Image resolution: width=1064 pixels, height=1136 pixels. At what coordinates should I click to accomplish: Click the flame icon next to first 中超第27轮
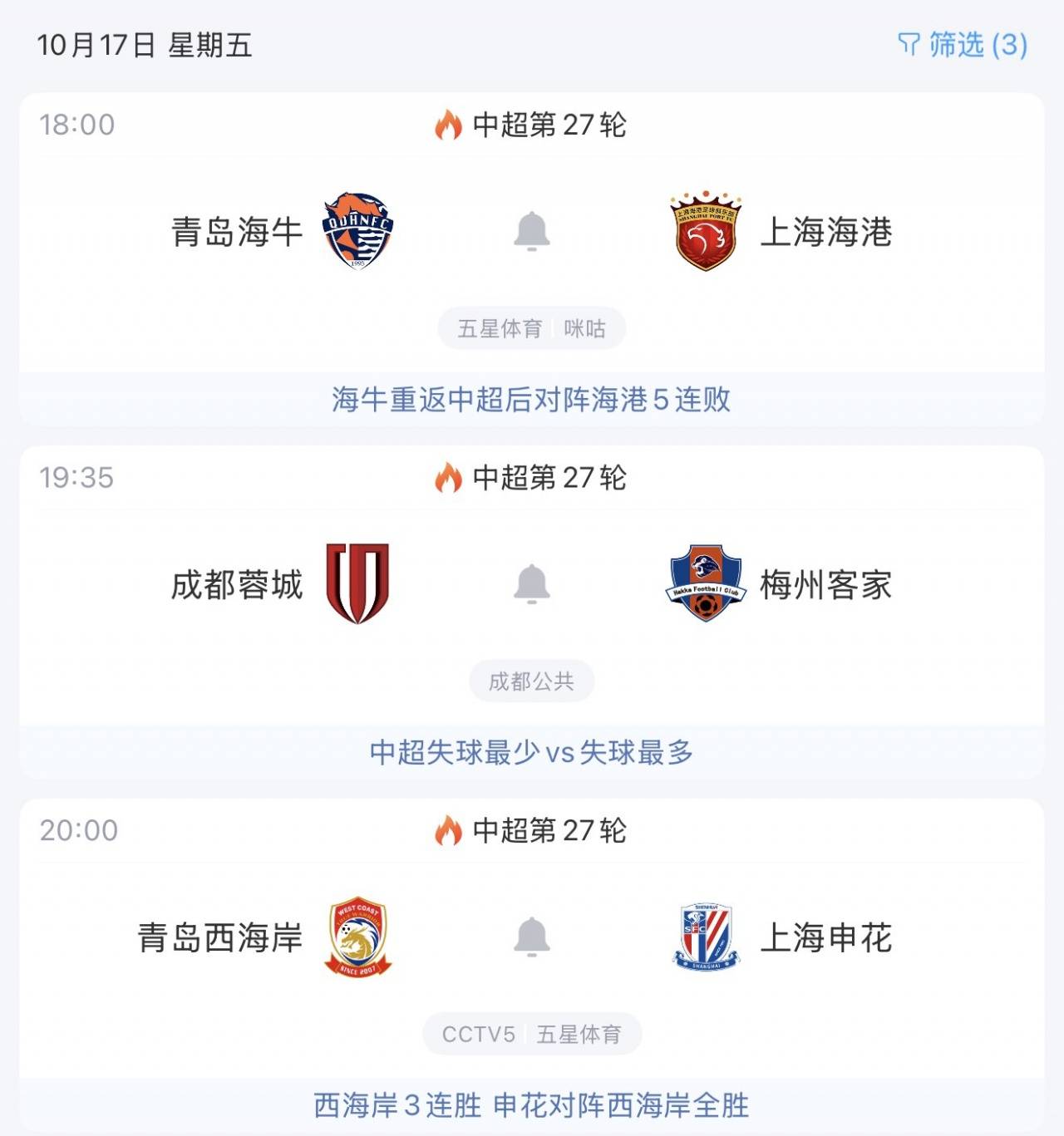(446, 123)
